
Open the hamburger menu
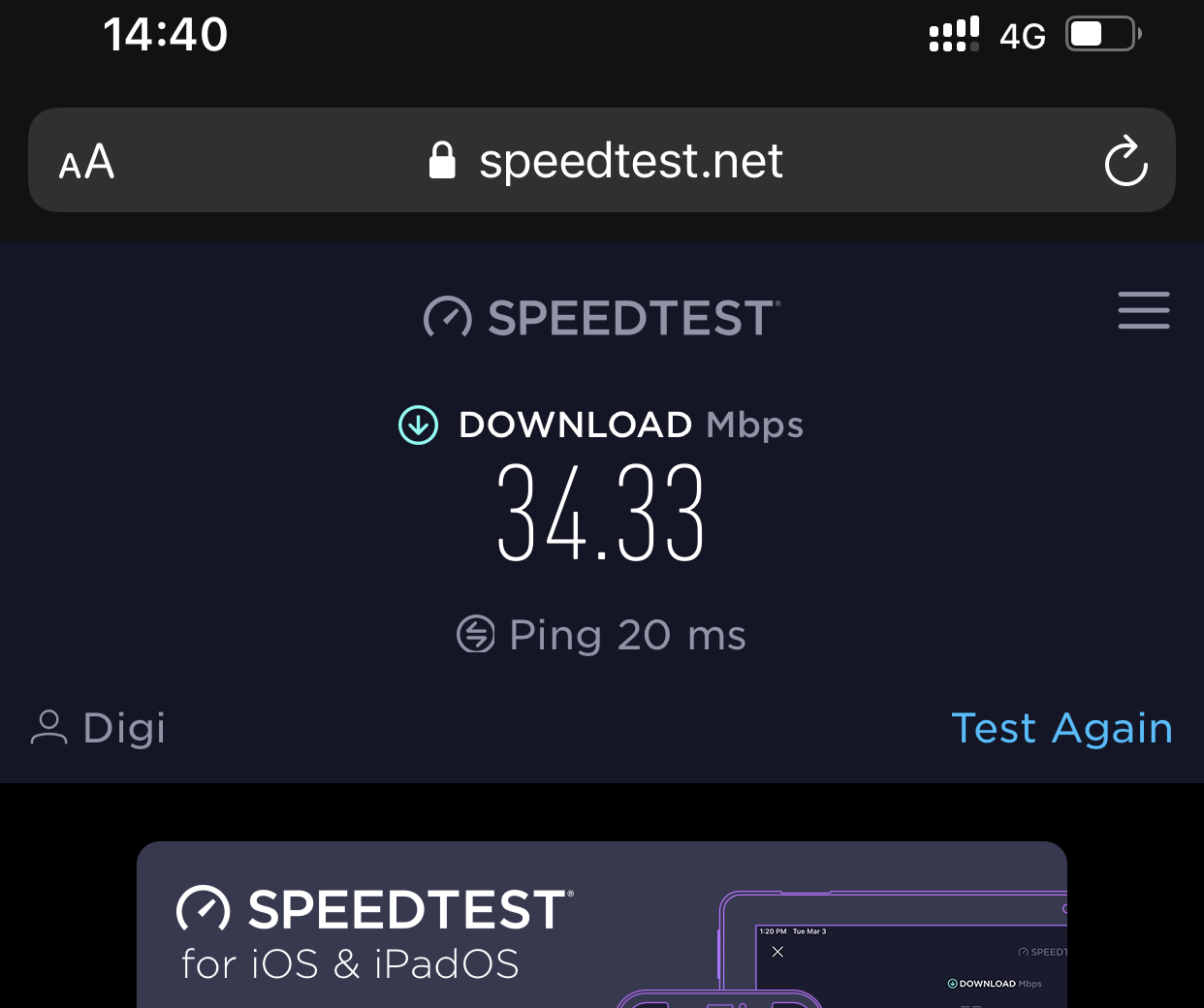[x=1143, y=310]
